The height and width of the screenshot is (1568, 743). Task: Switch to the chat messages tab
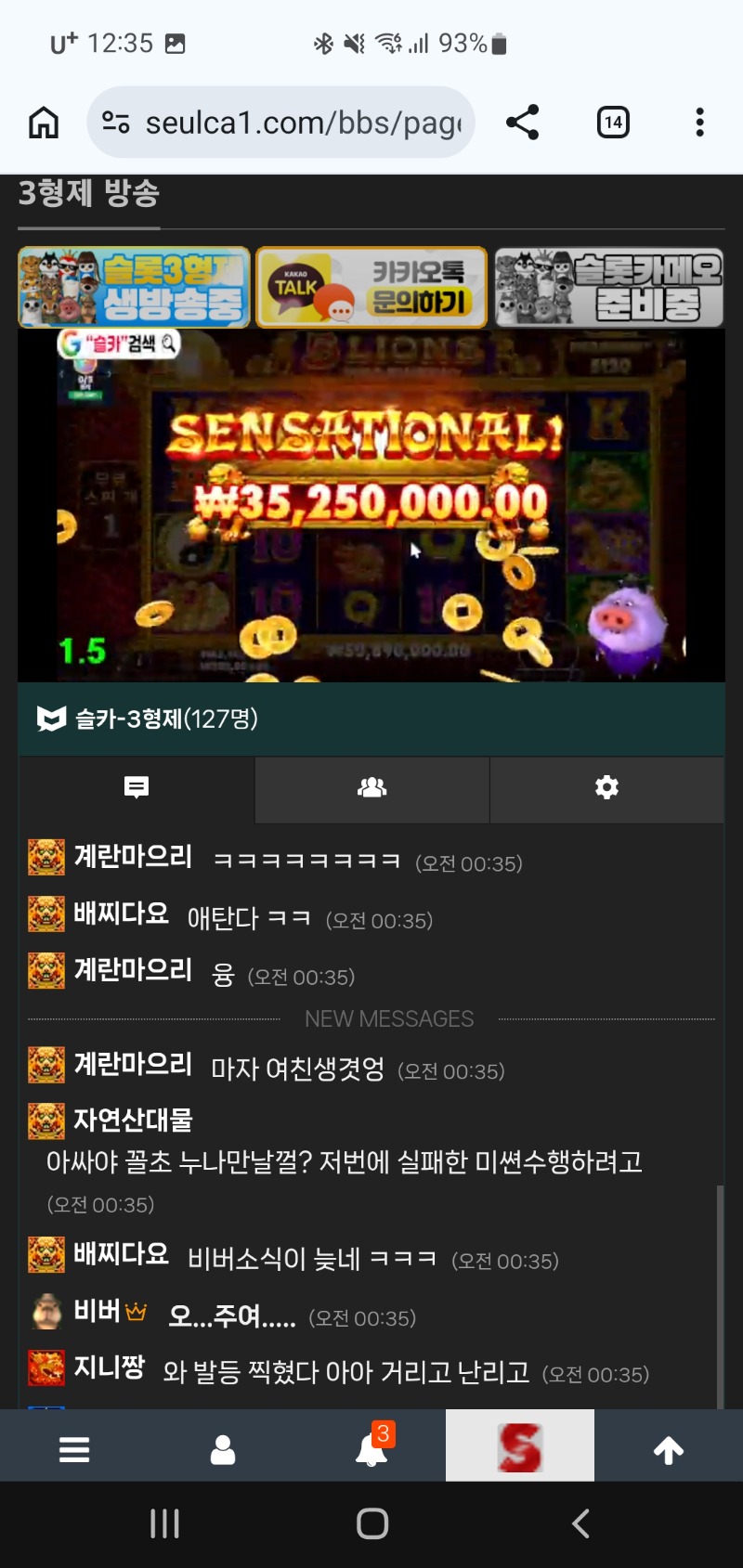coord(137,788)
